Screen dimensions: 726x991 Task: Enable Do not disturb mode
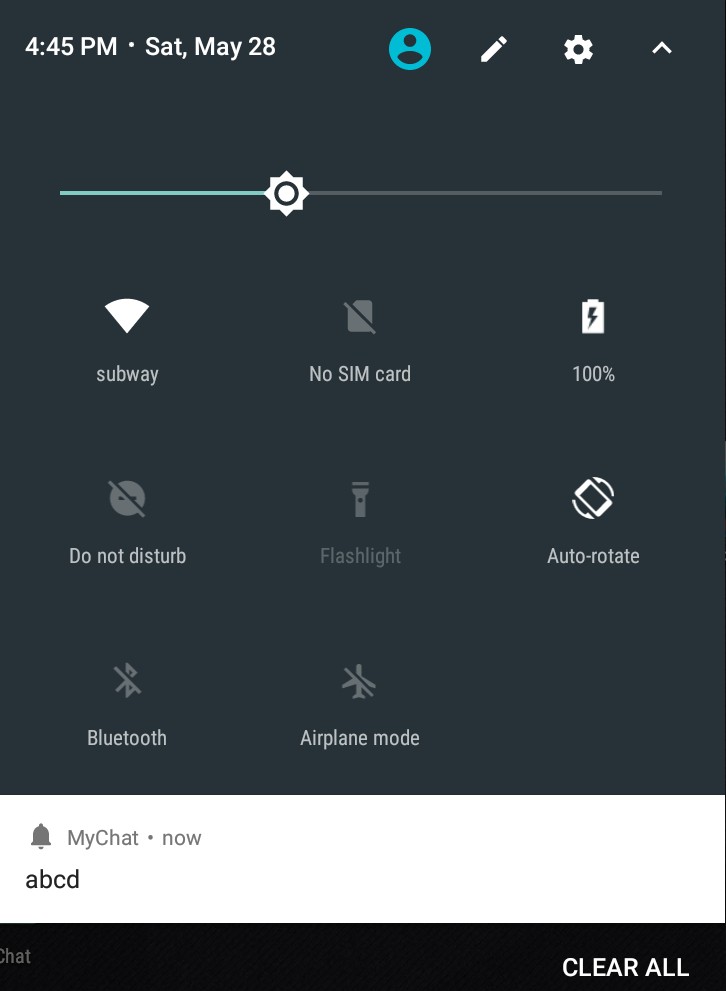(x=127, y=498)
